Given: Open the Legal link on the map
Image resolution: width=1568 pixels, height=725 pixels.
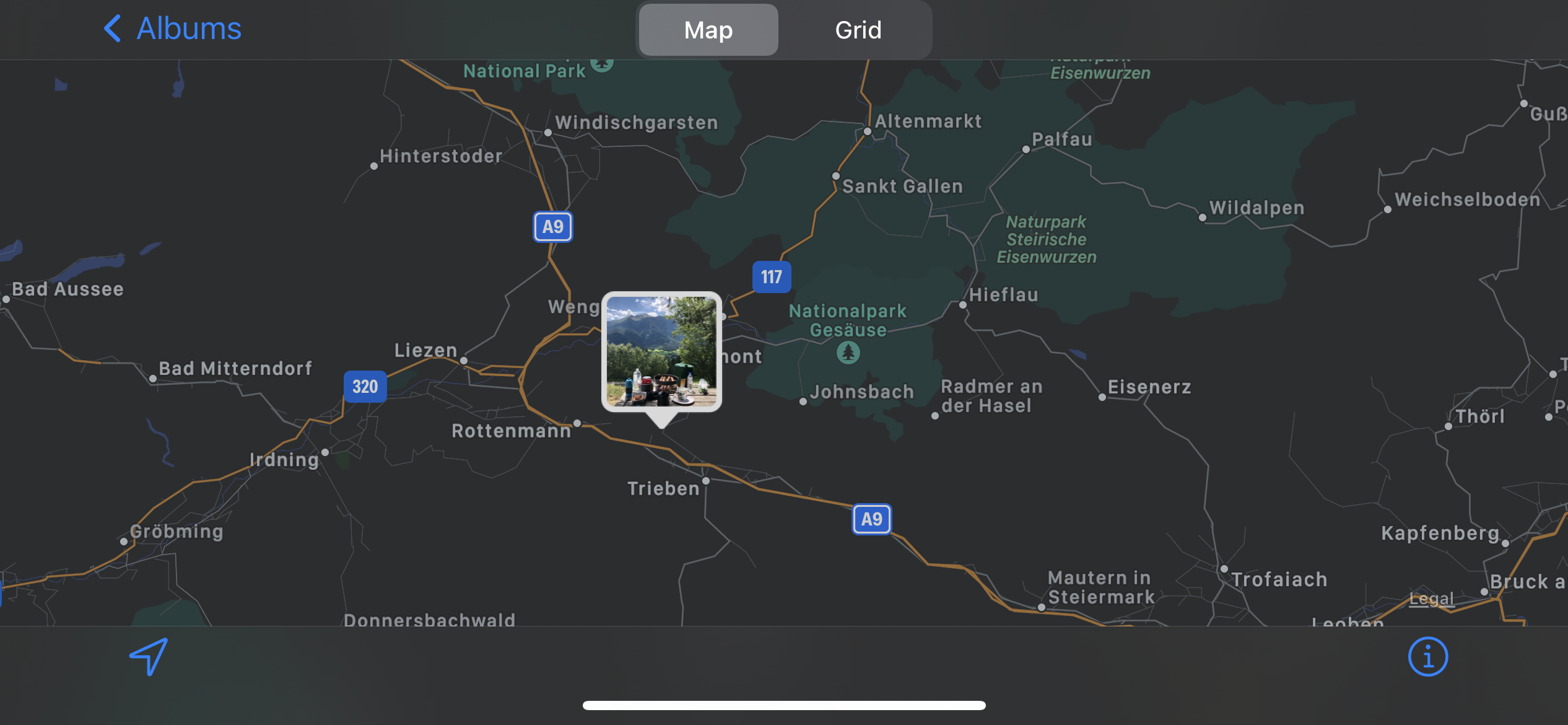Looking at the screenshot, I should (x=1431, y=599).
